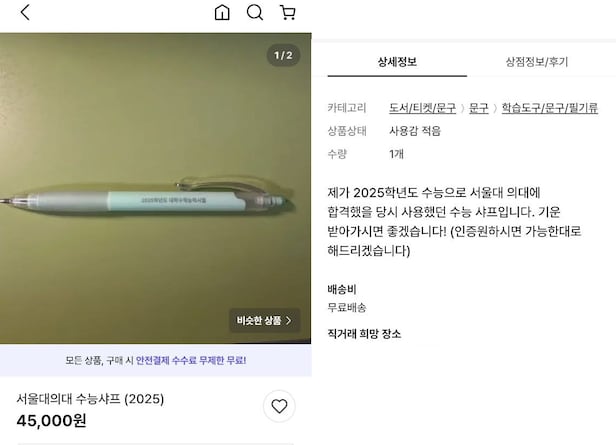Open the 문구 category link
Image resolution: width=616 pixels, height=445 pixels.
tap(479, 108)
